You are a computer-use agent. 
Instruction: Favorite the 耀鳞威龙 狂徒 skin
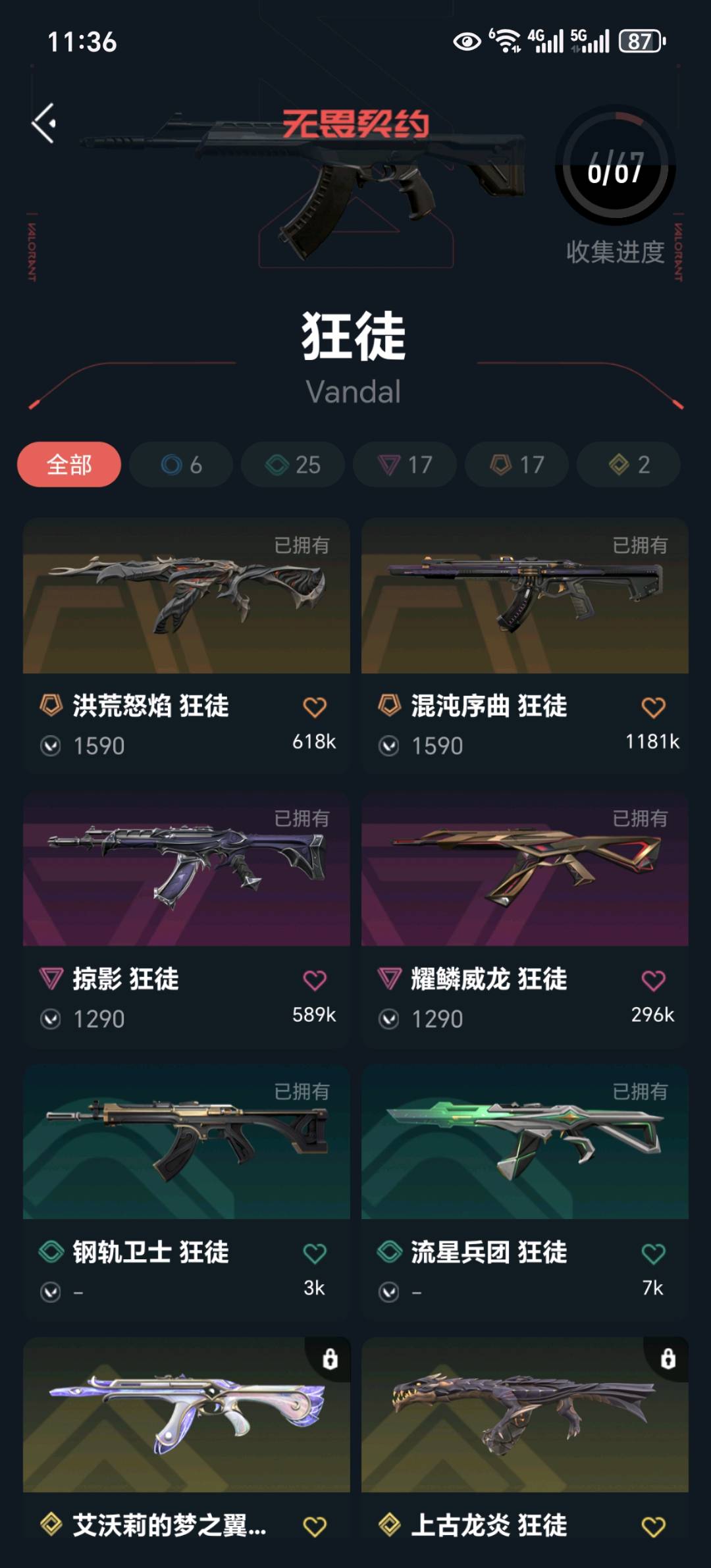[x=653, y=981]
